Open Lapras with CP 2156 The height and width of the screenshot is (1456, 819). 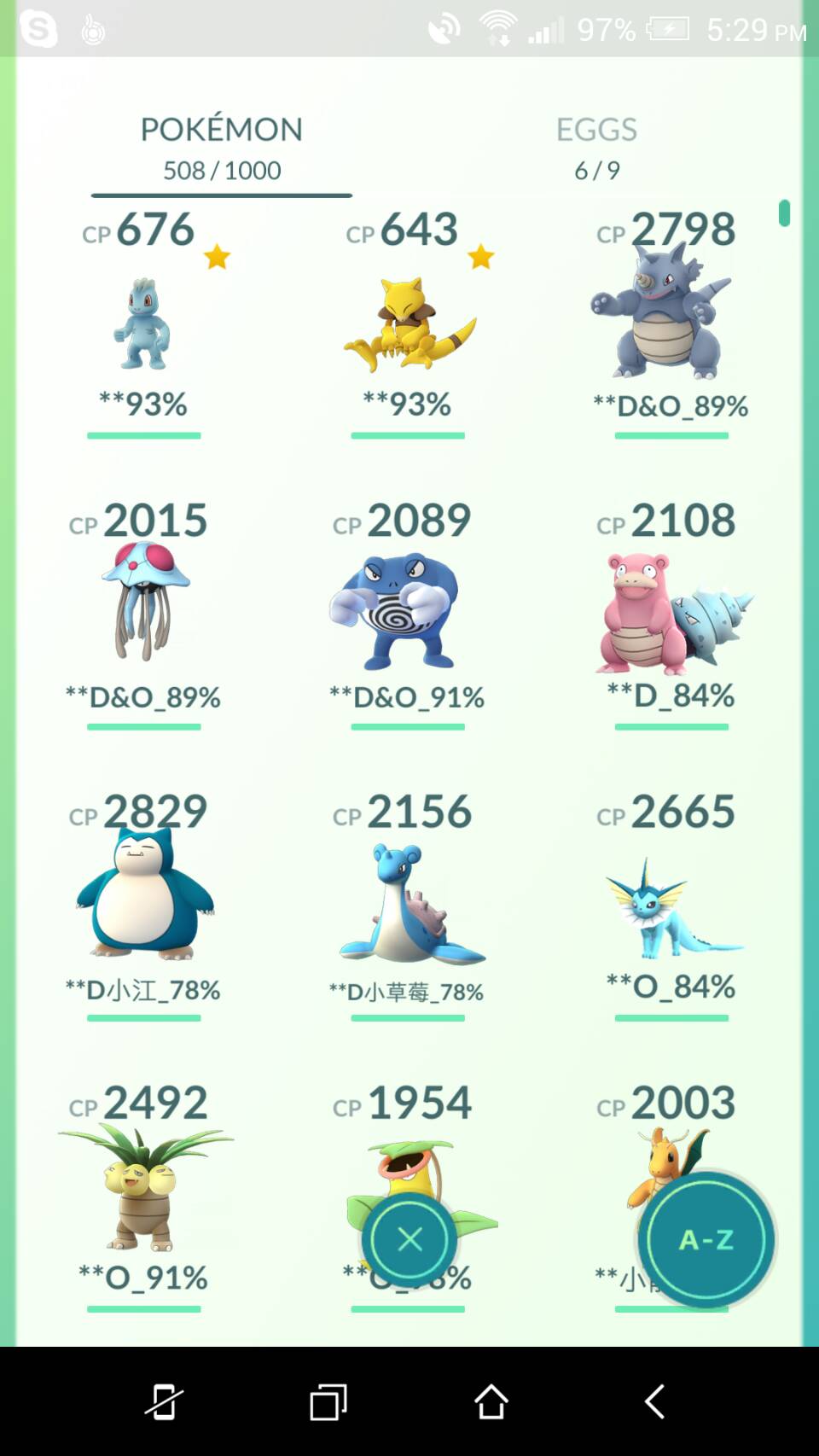[x=408, y=906]
